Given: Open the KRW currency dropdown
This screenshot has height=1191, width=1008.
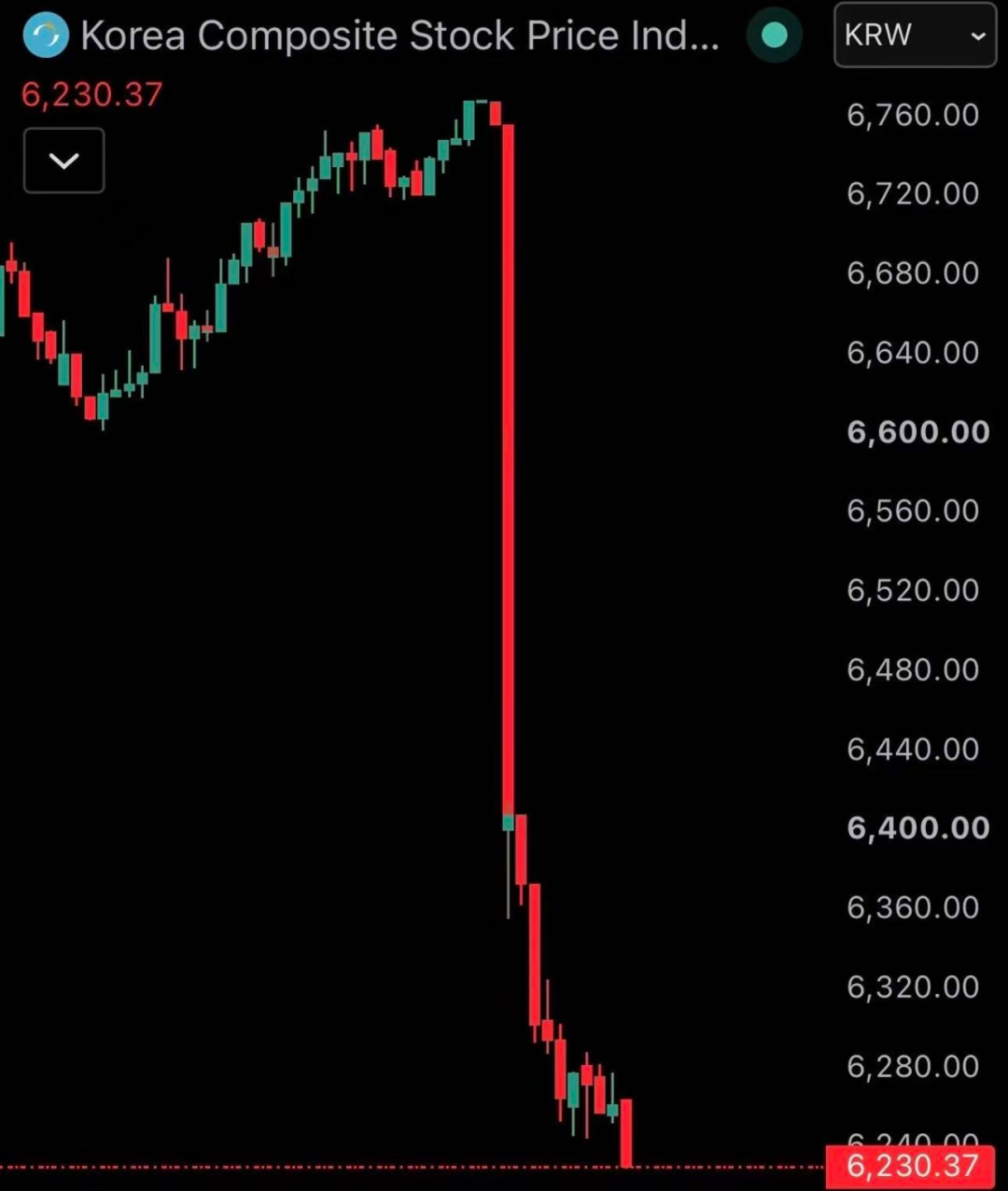Looking at the screenshot, I should [915, 35].
